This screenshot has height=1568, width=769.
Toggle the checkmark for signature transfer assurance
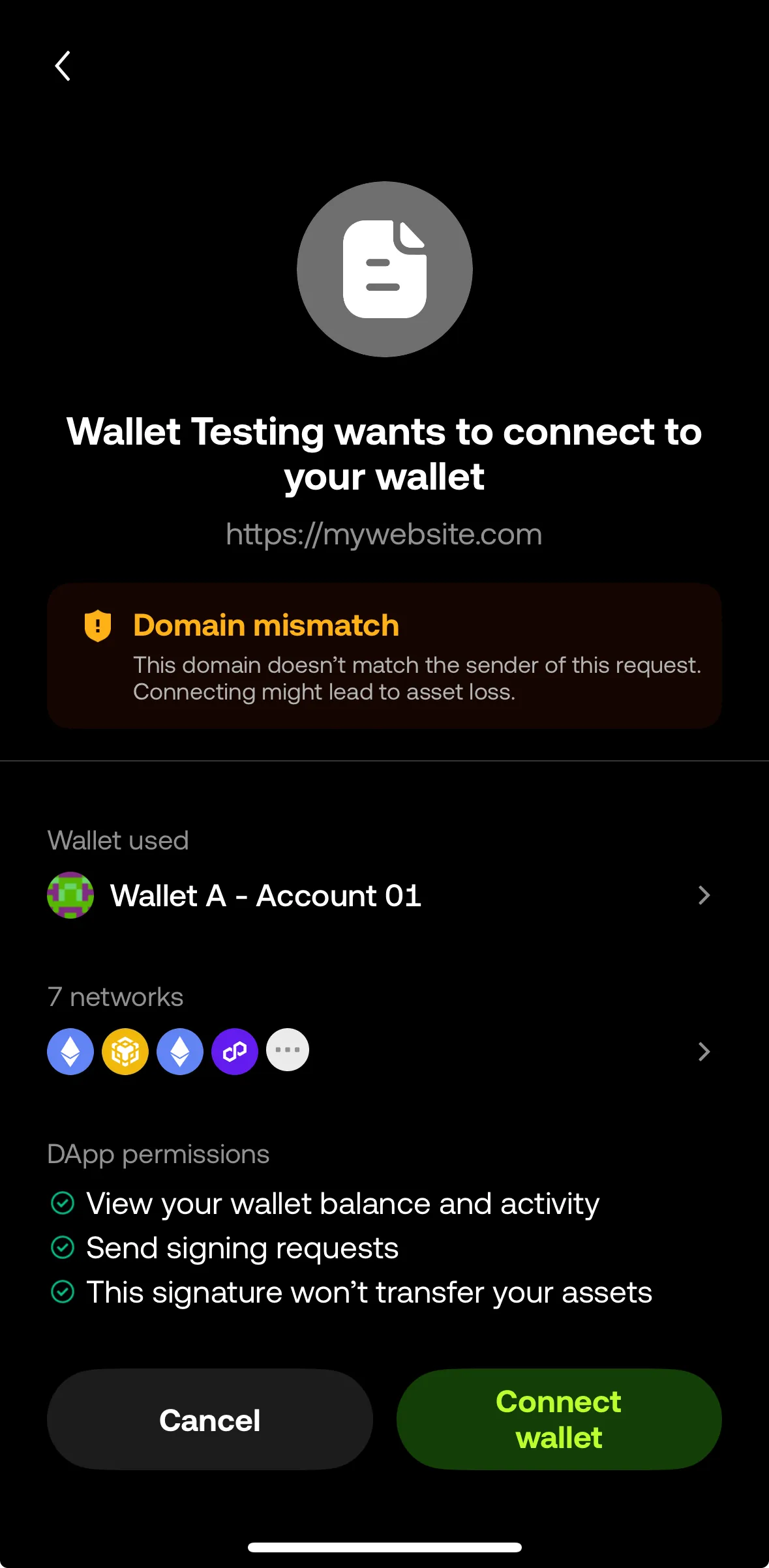62,1292
